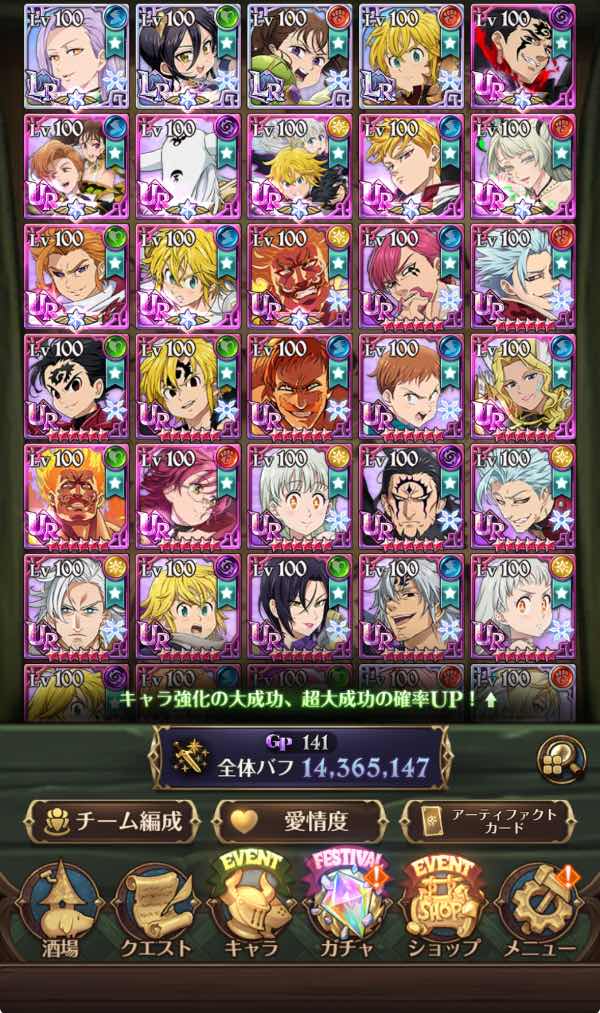
Task: Open the ガチャ (Gacha) tab
Action: (x=346, y=912)
